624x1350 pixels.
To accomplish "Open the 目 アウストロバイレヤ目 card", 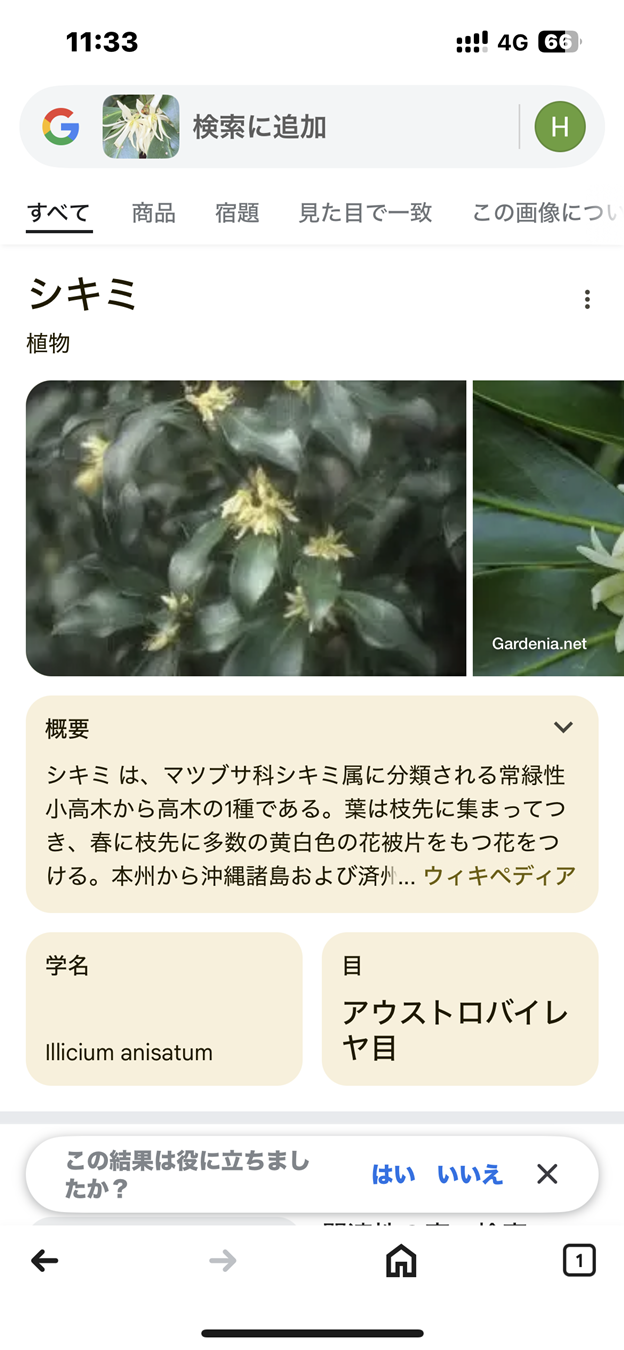I will pos(460,1009).
